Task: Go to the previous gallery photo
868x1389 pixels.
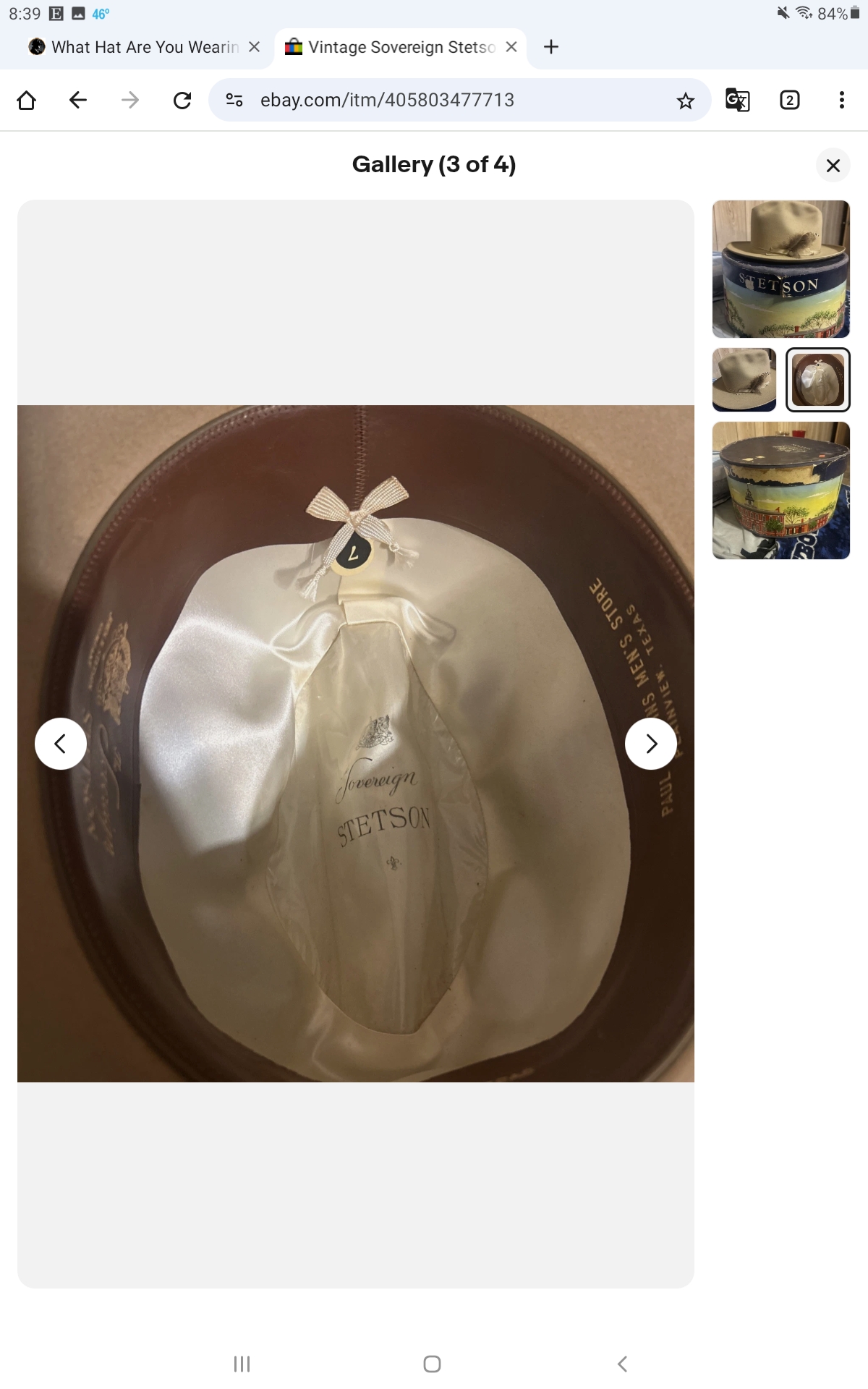Action: (61, 743)
